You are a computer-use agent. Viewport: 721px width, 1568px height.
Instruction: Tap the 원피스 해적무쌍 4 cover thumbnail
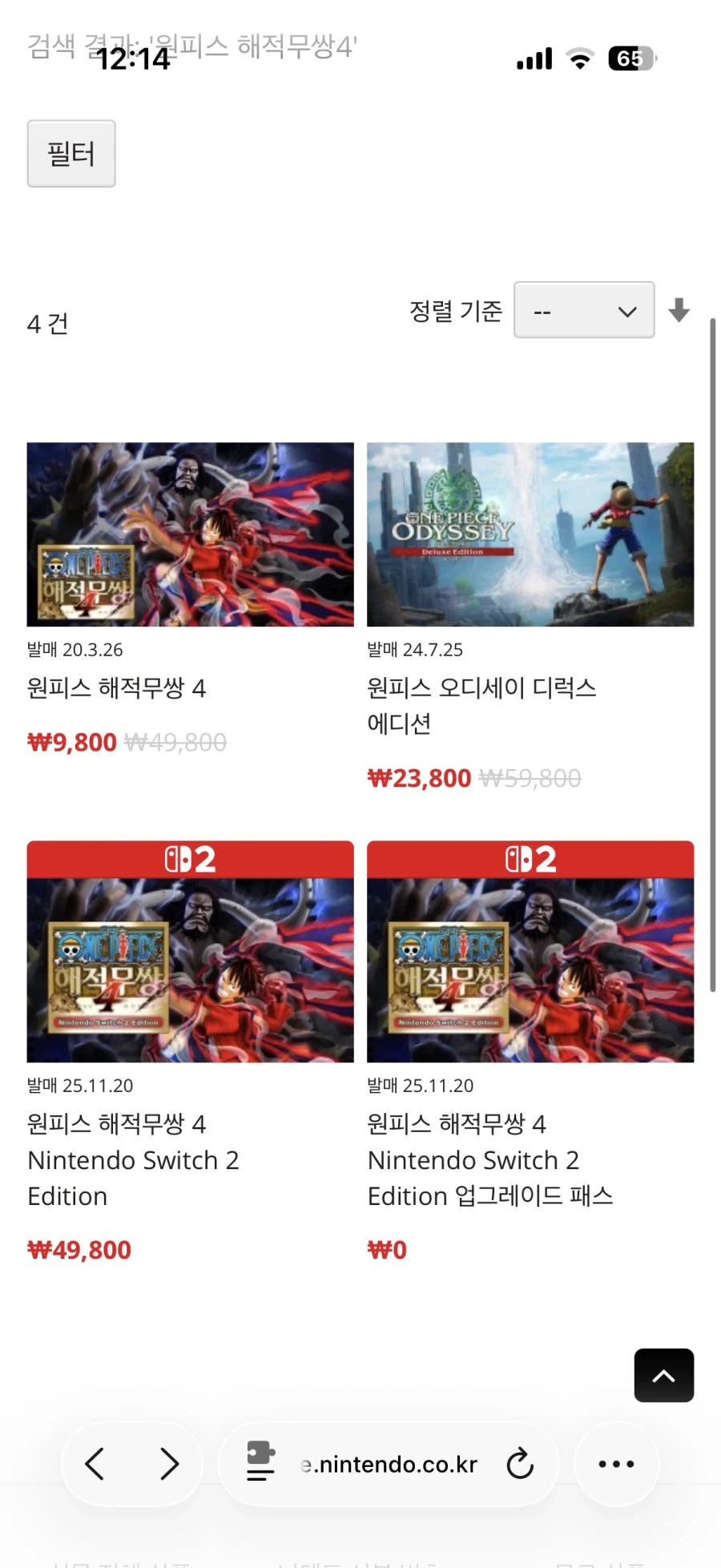[190, 534]
